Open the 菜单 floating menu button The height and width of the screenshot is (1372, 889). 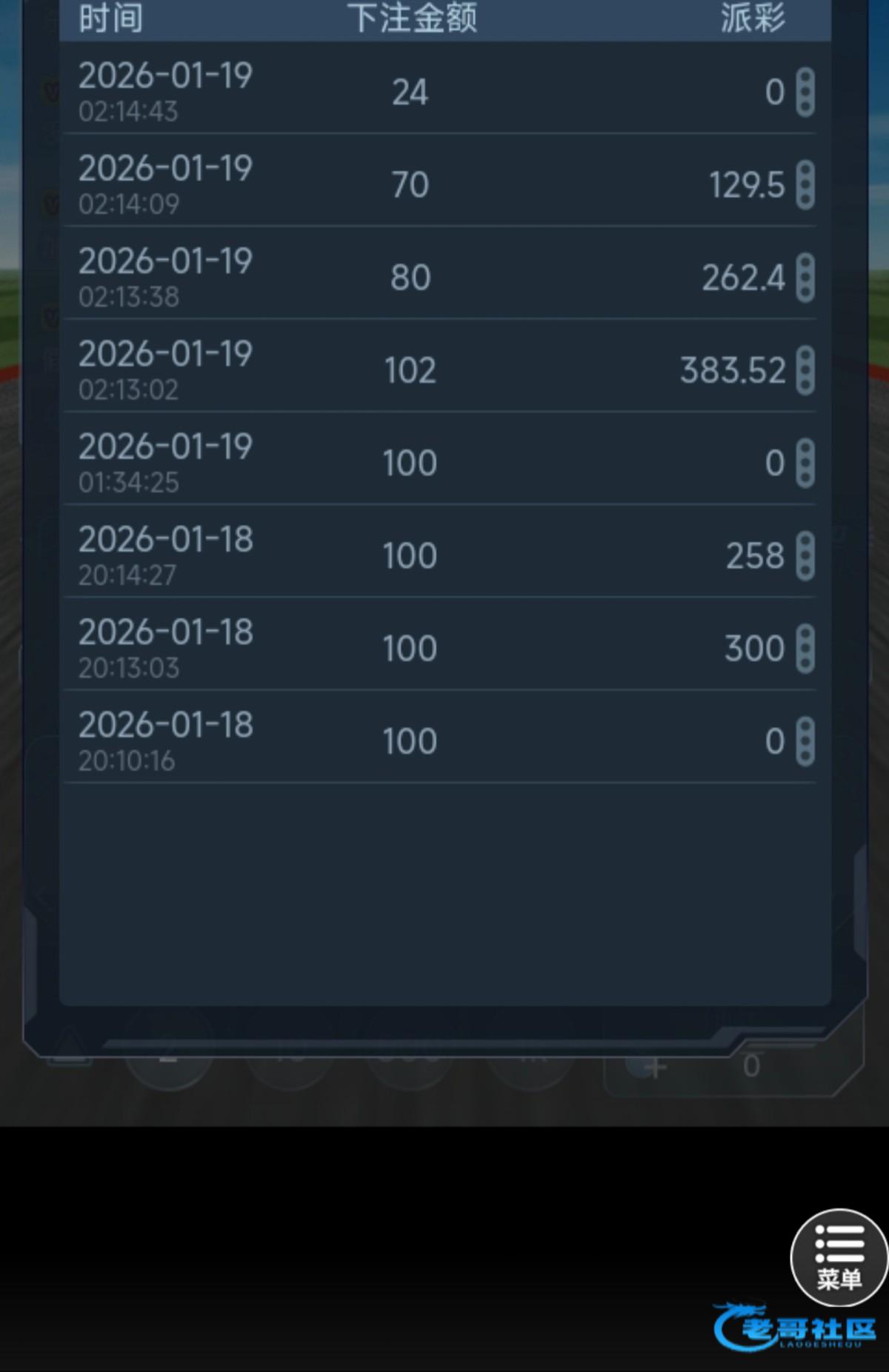839,1257
